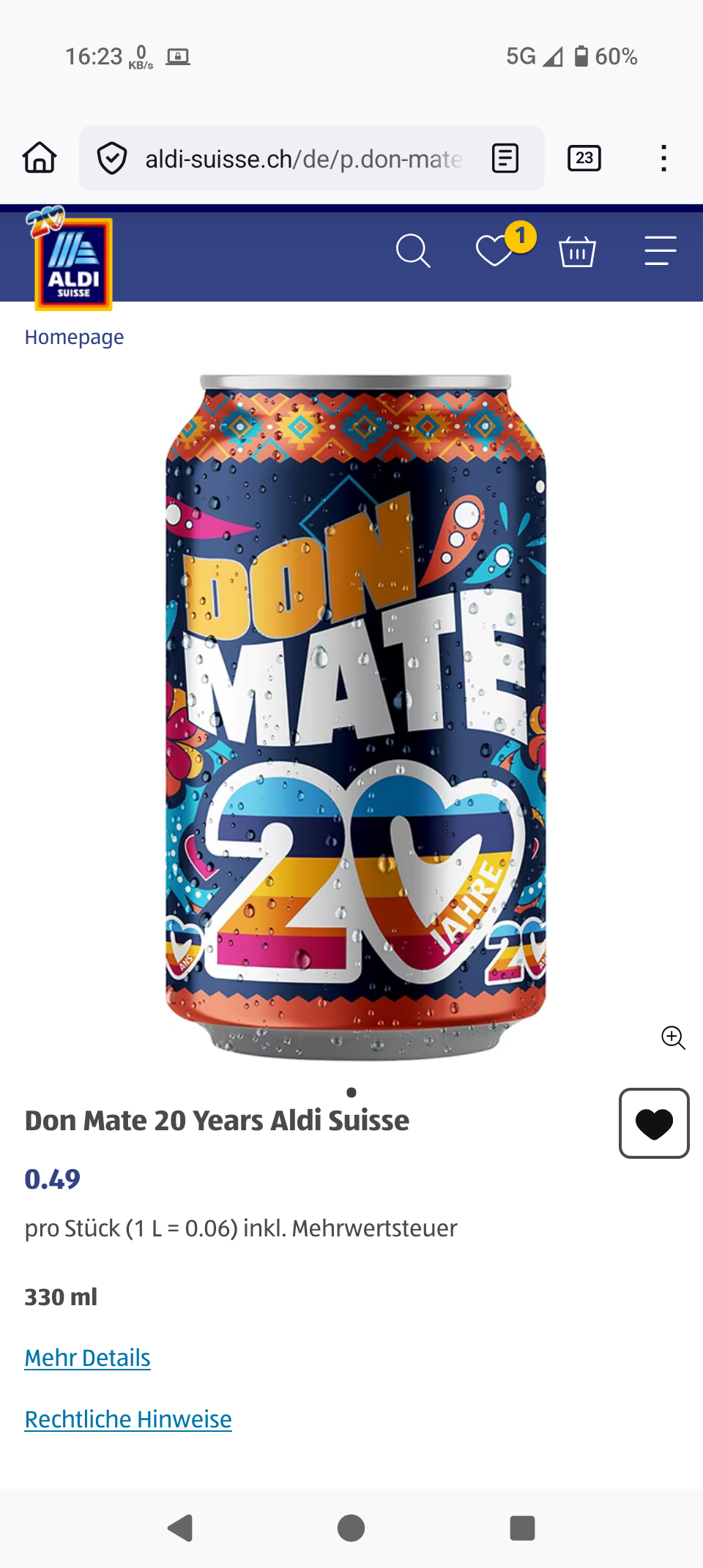The image size is (703, 1568).
Task: Open the Mehr Details link
Action: (x=87, y=1358)
